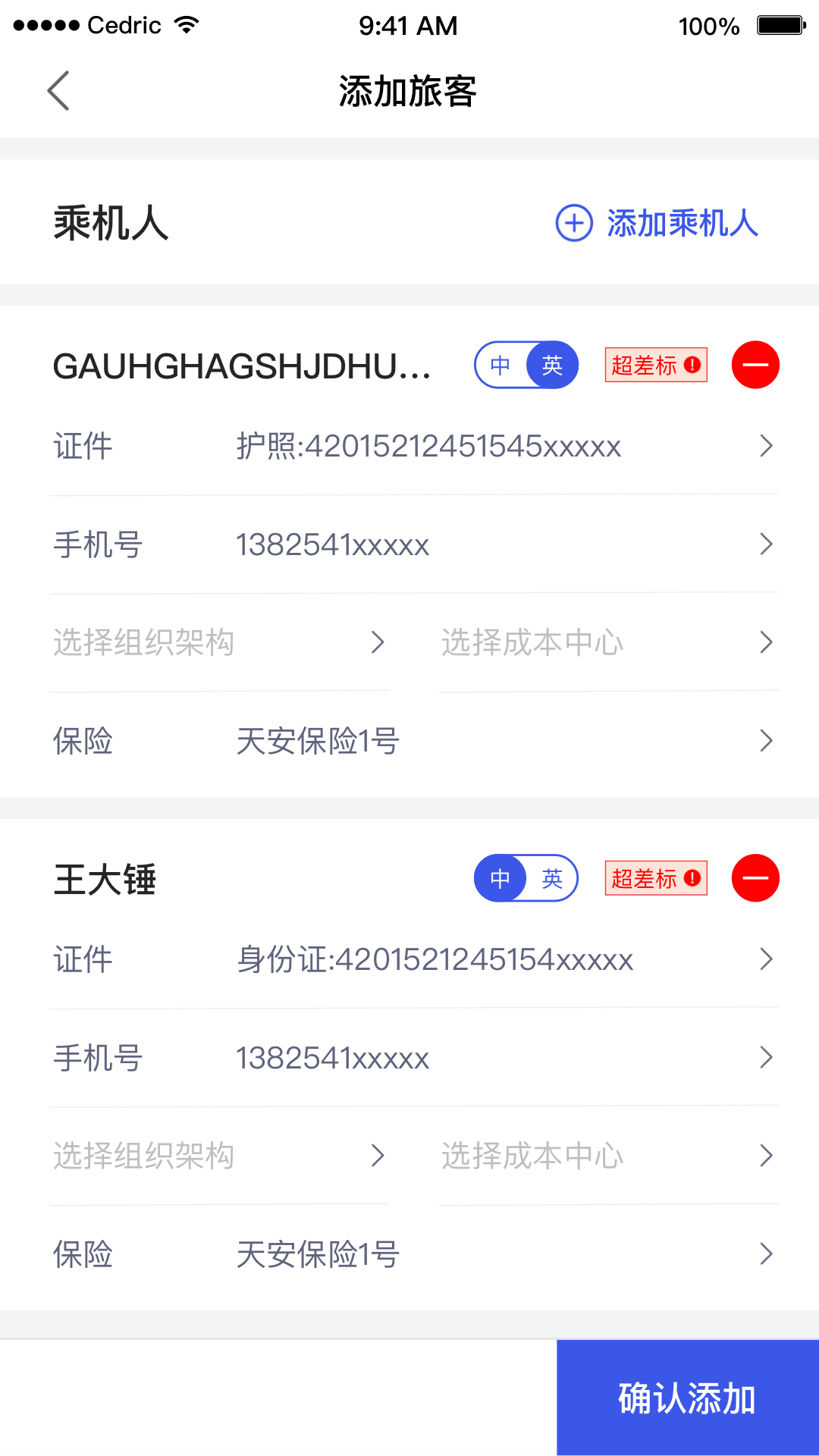Click the 添加乘机人 link
The width and height of the screenshot is (819, 1456).
point(682,222)
